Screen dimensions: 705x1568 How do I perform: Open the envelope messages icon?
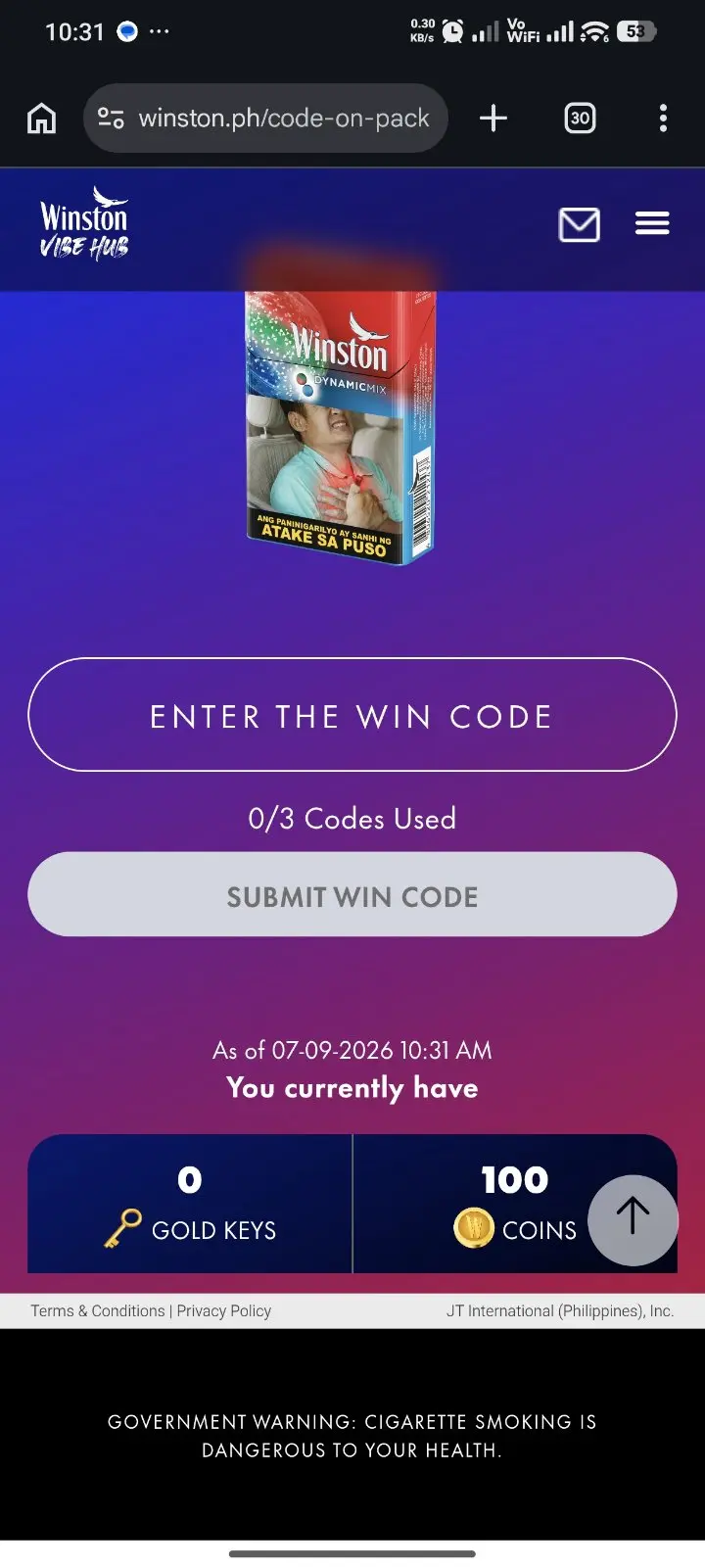(x=579, y=225)
